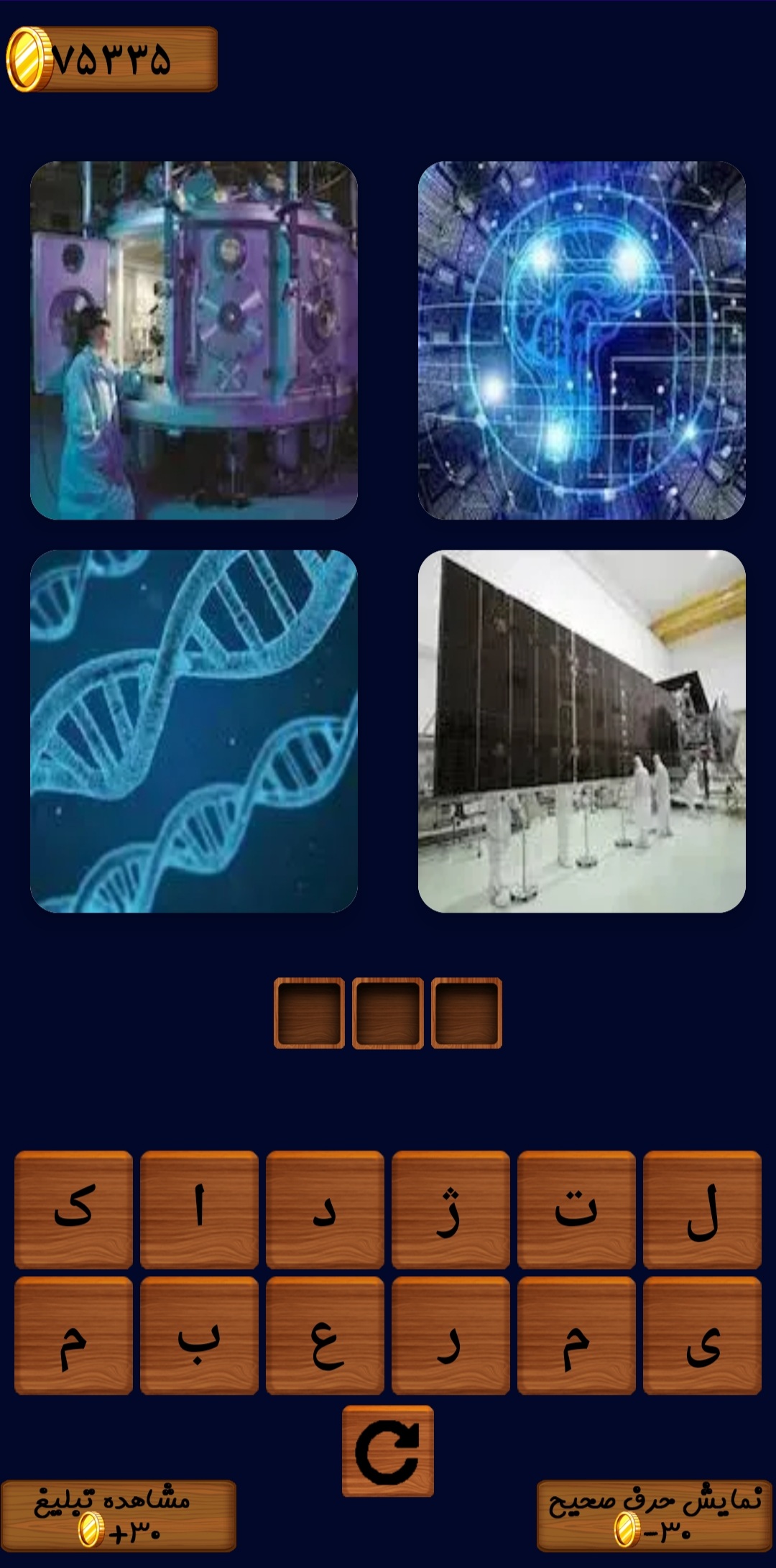The height and width of the screenshot is (1568, 776).
Task: Select the letter ت tile
Action: click(x=576, y=1209)
